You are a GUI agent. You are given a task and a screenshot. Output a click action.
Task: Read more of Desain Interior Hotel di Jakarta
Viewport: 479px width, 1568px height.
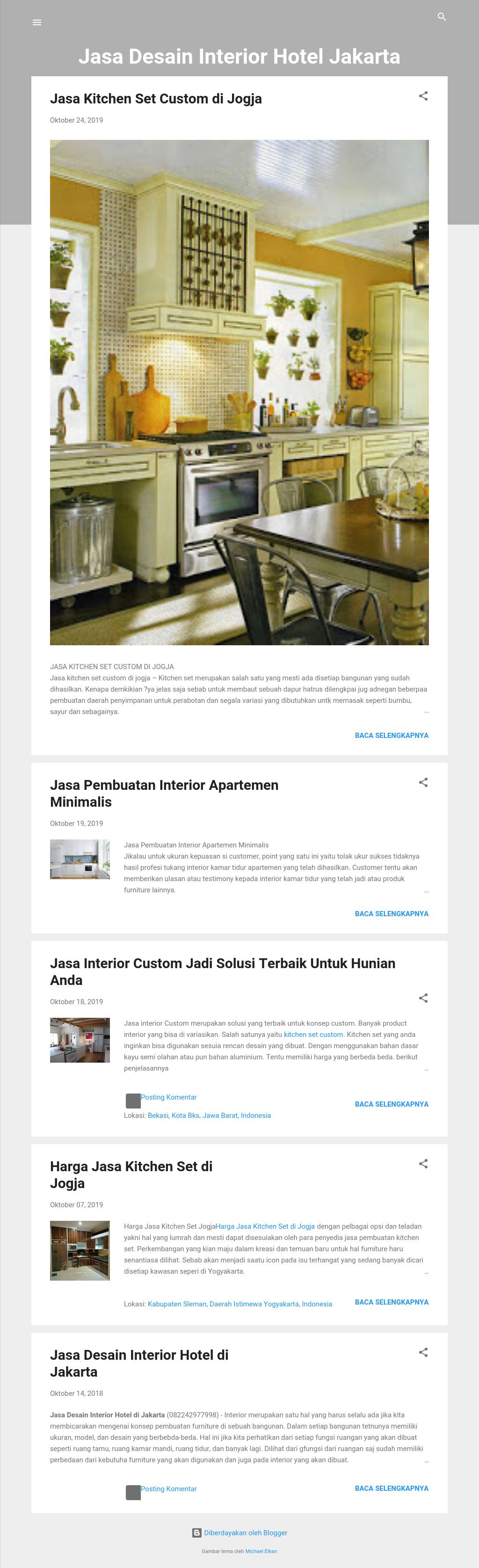tap(392, 1488)
